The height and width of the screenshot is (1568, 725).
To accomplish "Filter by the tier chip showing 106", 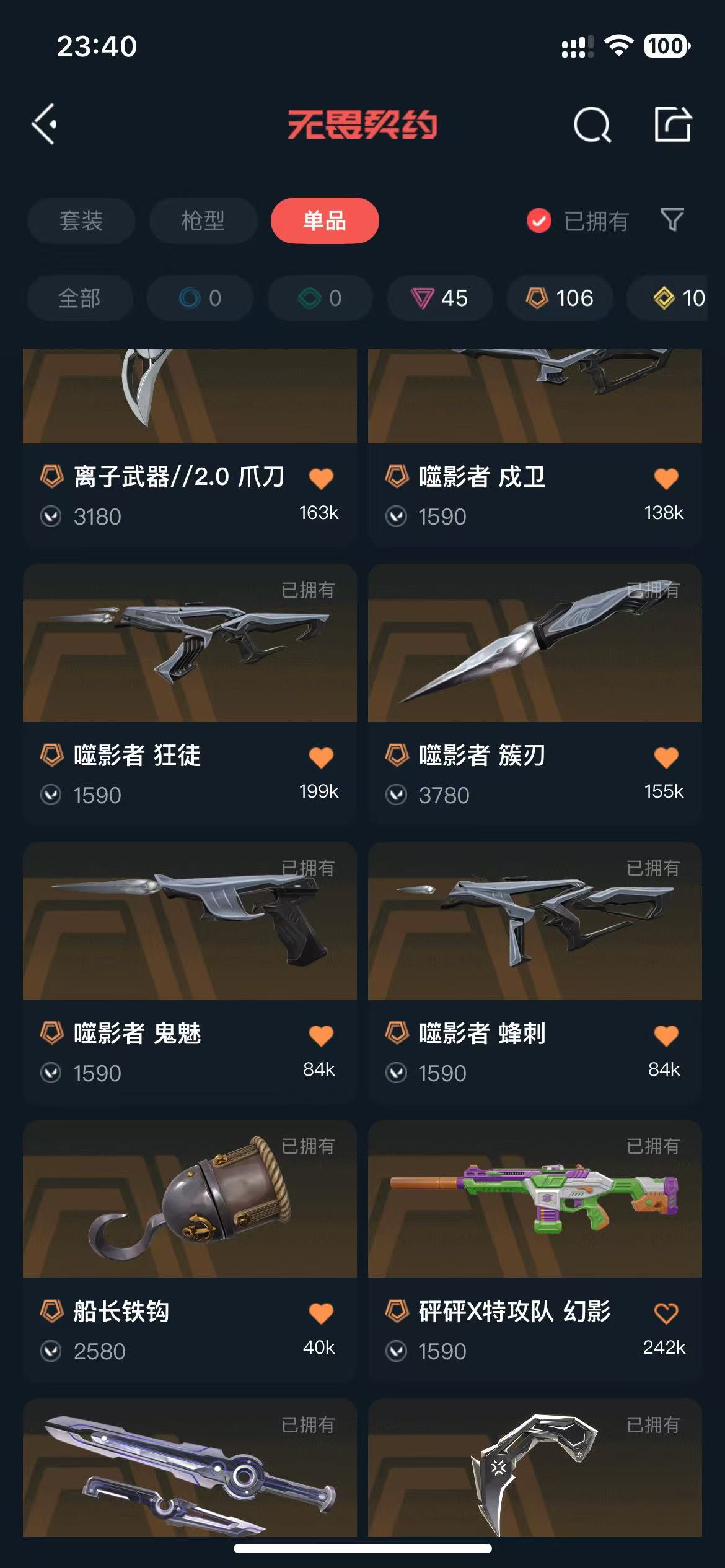I will pos(560,298).
